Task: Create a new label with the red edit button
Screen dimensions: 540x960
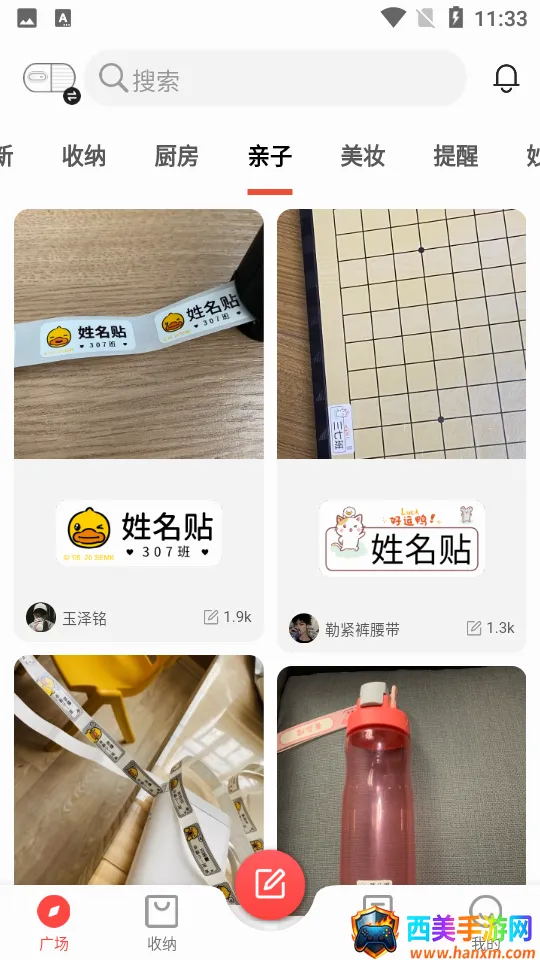Action: pos(270,885)
